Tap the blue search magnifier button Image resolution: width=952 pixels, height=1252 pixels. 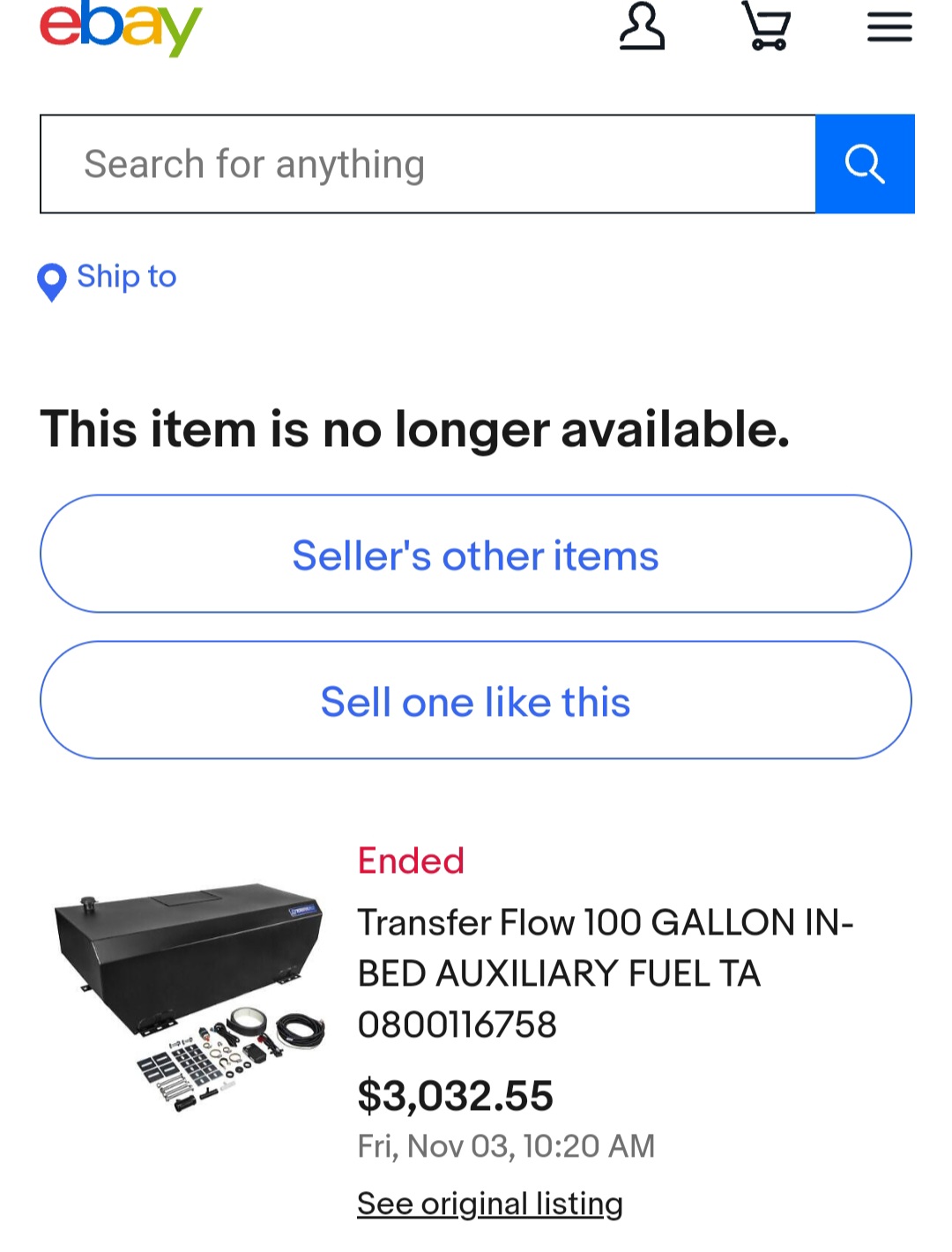(x=865, y=164)
